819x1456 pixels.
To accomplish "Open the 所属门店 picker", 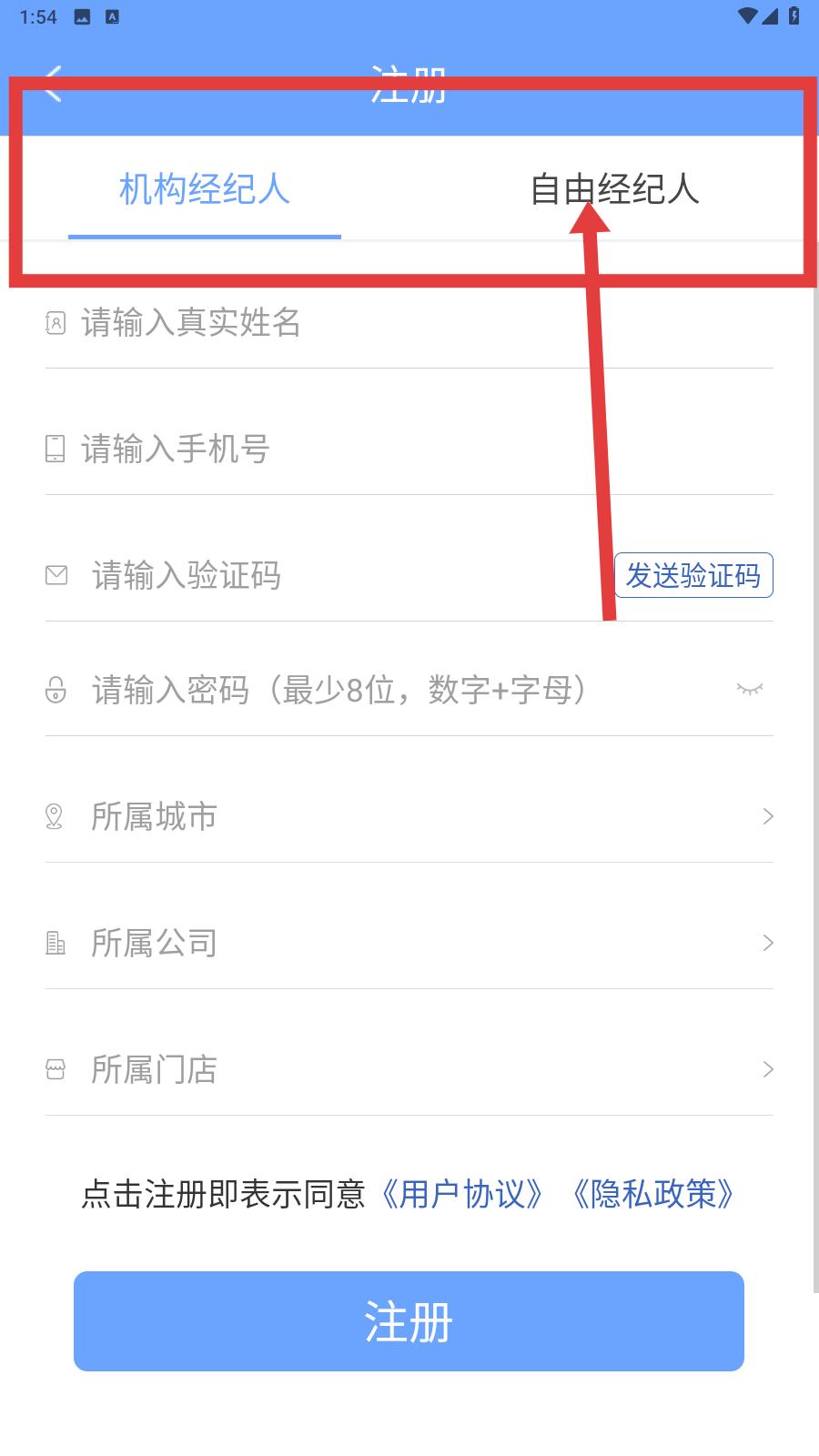I will tap(409, 1069).
